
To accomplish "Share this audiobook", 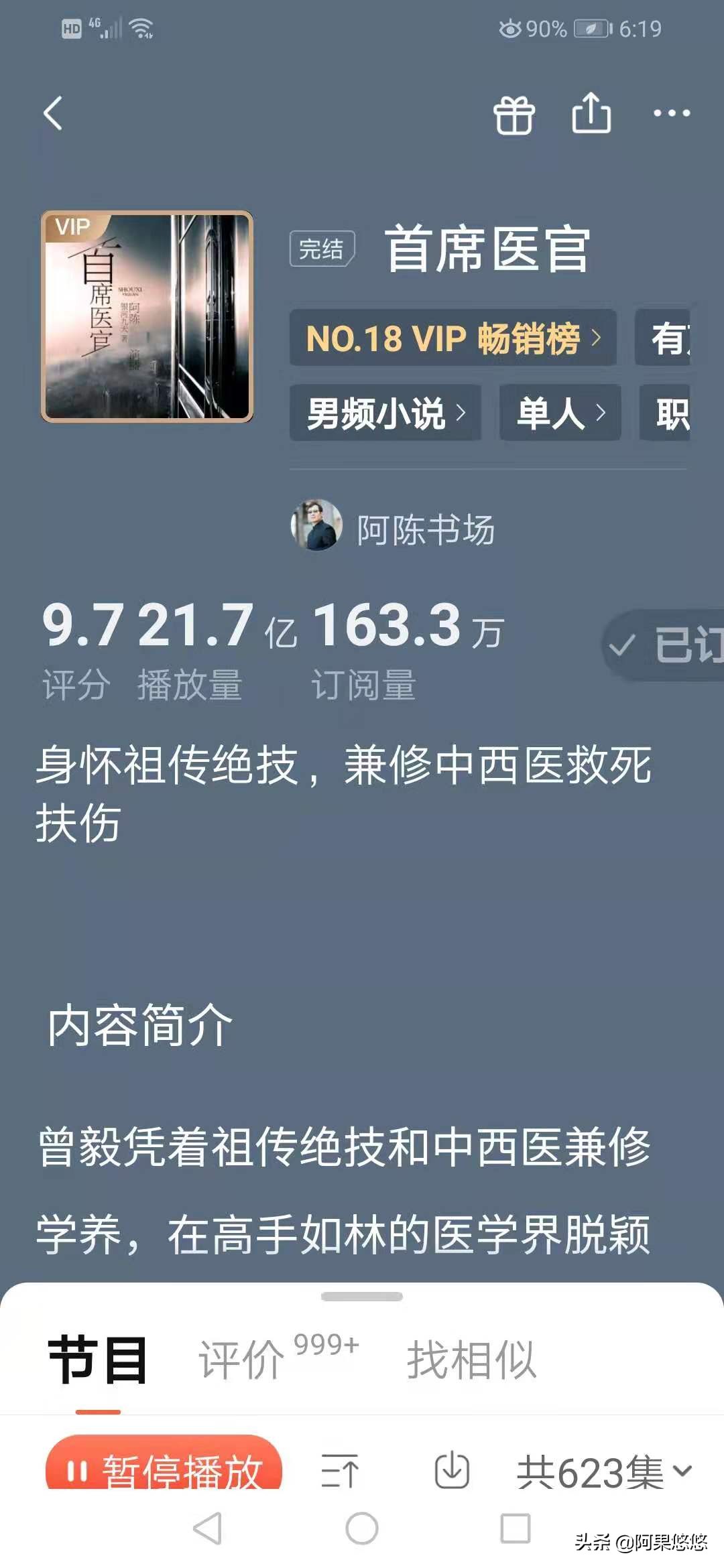I will pos(591,113).
